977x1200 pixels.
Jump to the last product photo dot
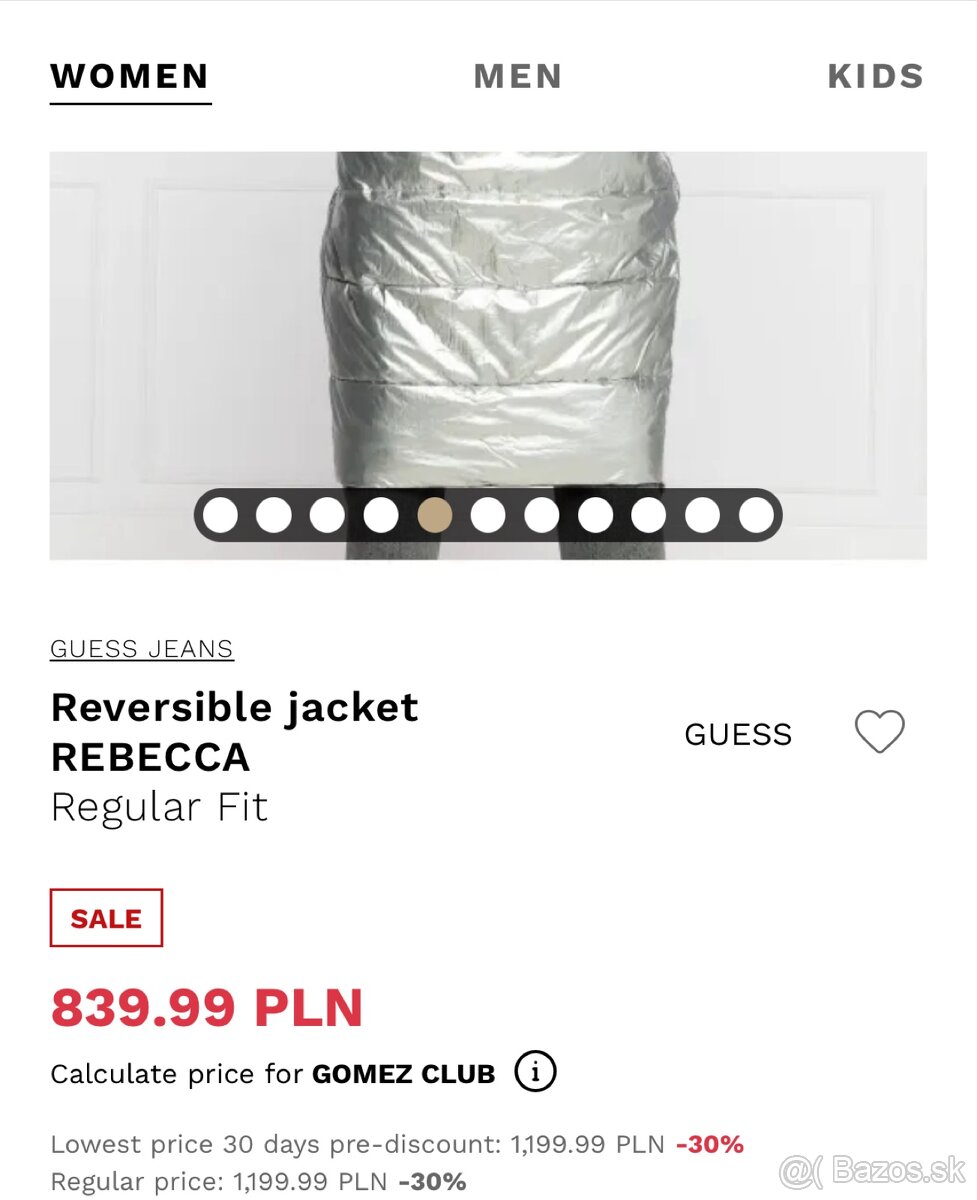click(x=756, y=515)
